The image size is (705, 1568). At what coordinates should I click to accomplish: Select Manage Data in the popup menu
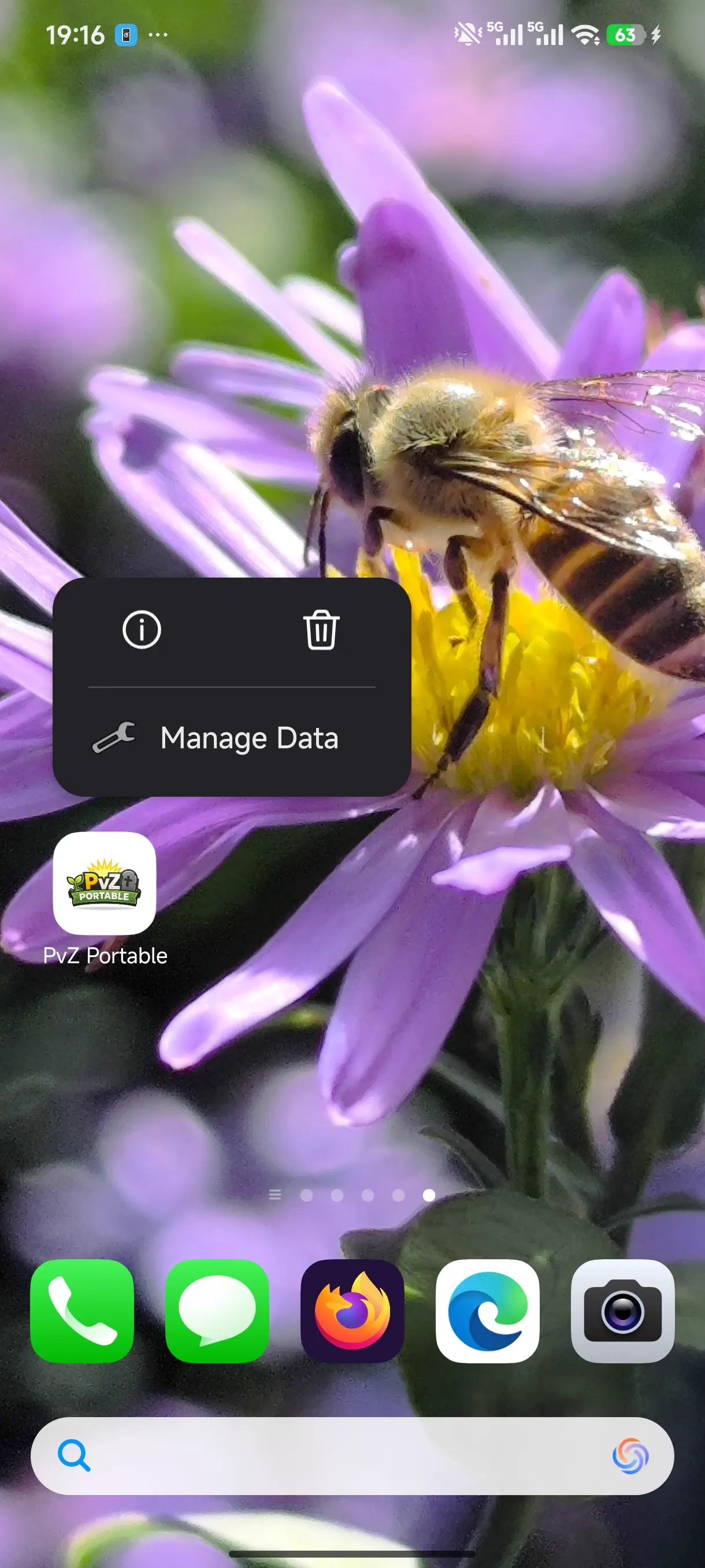[231, 738]
